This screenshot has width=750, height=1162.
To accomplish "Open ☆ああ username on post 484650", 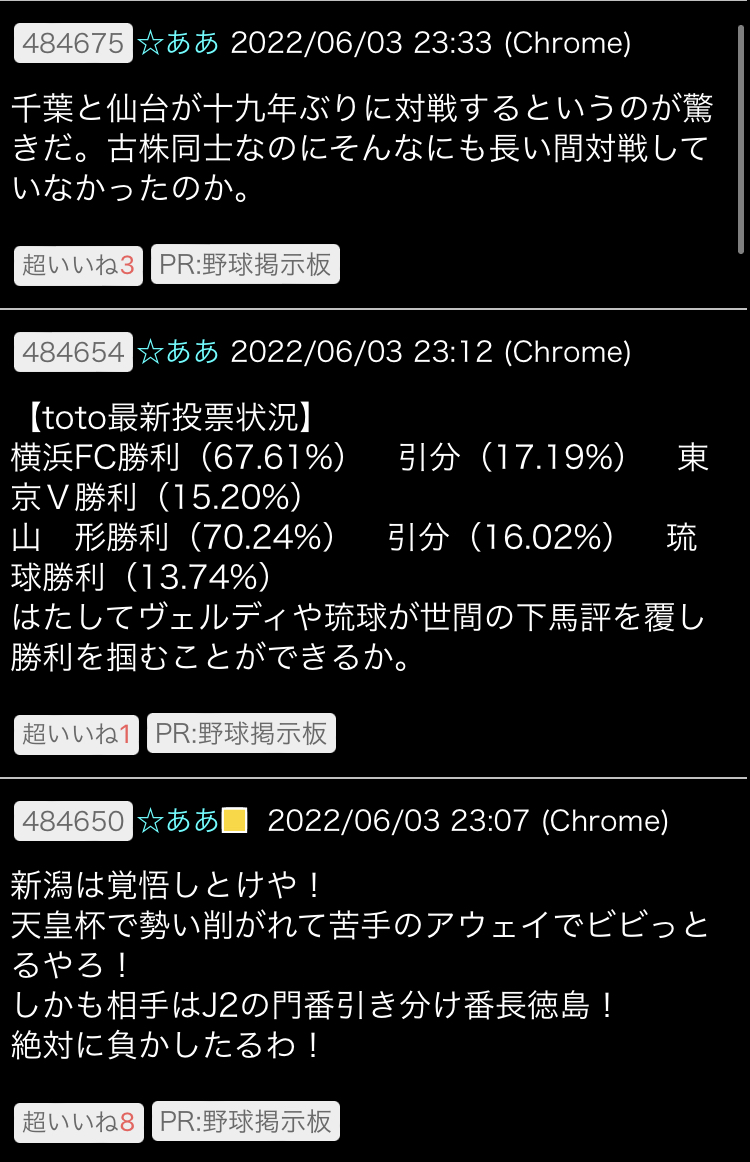I will 177,821.
